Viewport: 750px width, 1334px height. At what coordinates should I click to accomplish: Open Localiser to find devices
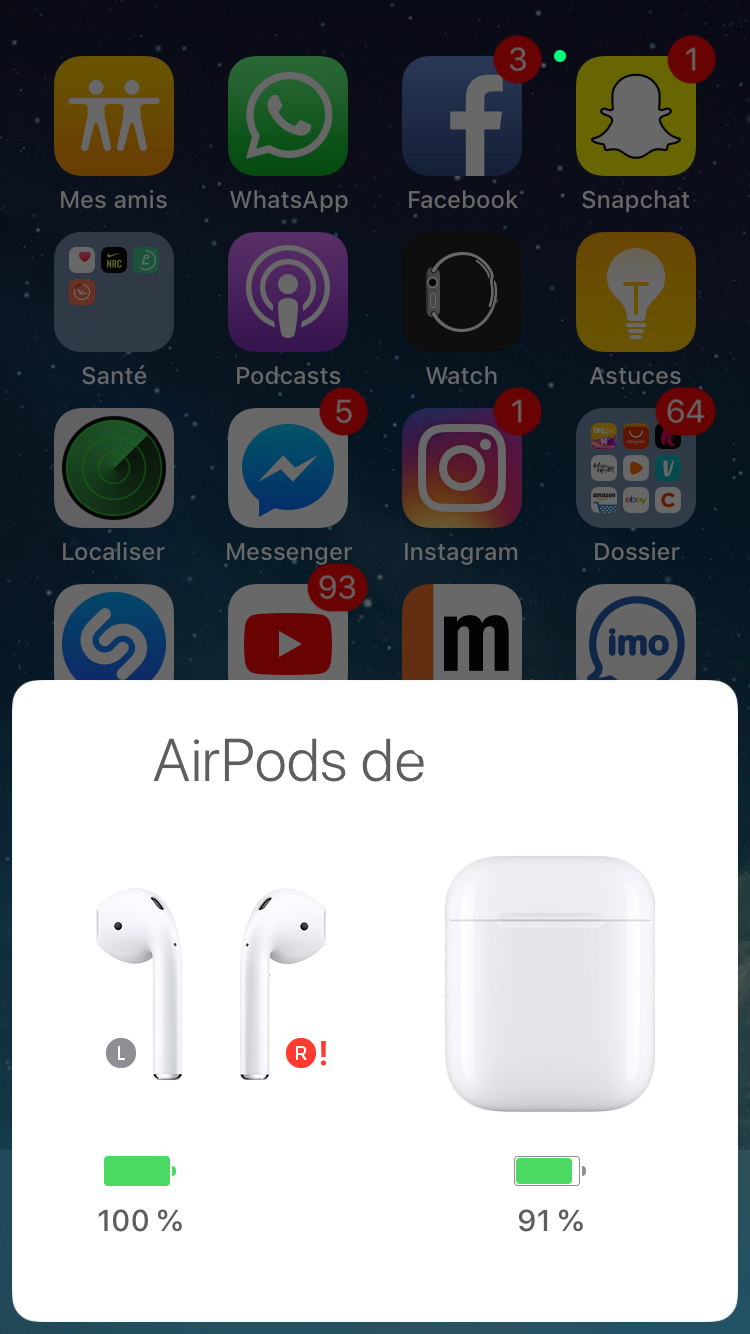click(x=114, y=468)
